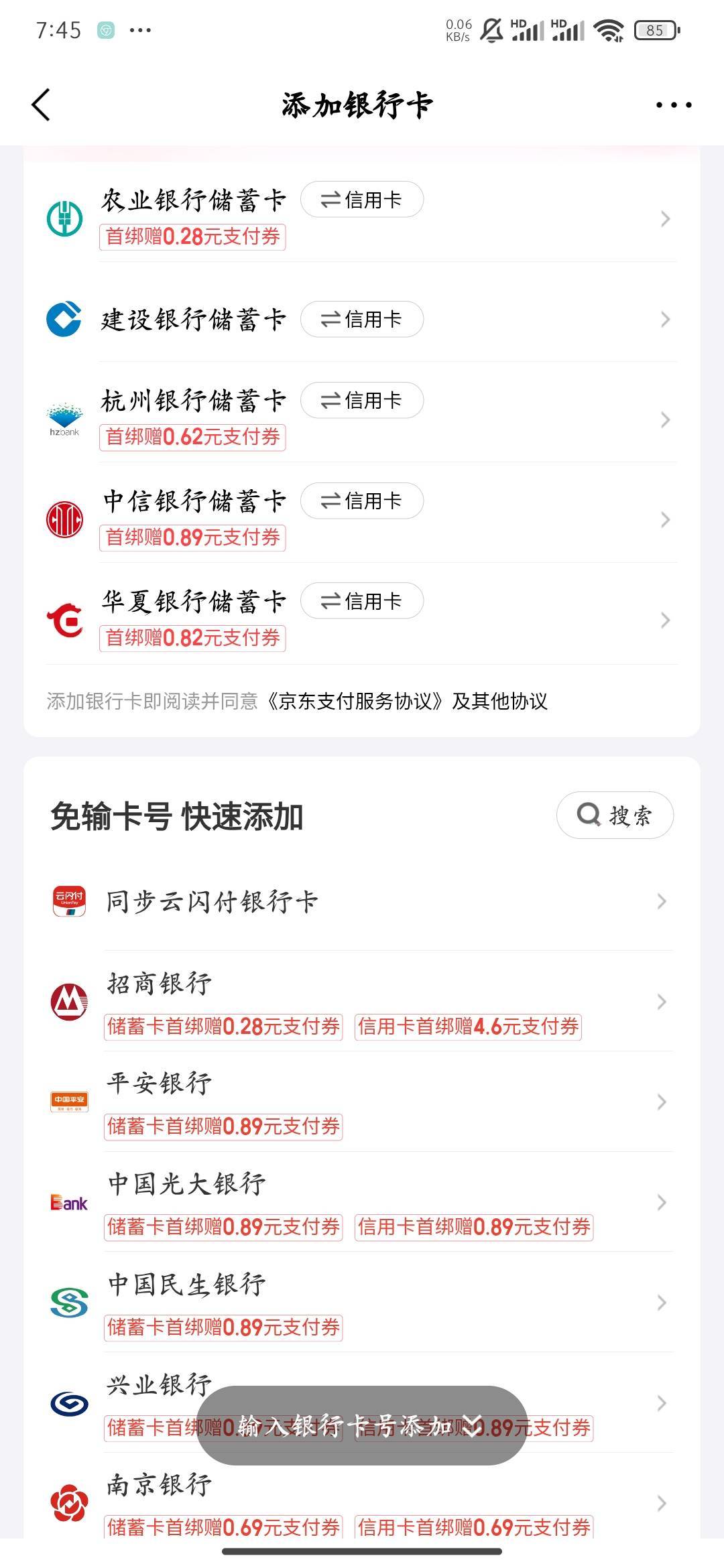
Task: Select 中国民生银行
Action: (362, 1303)
